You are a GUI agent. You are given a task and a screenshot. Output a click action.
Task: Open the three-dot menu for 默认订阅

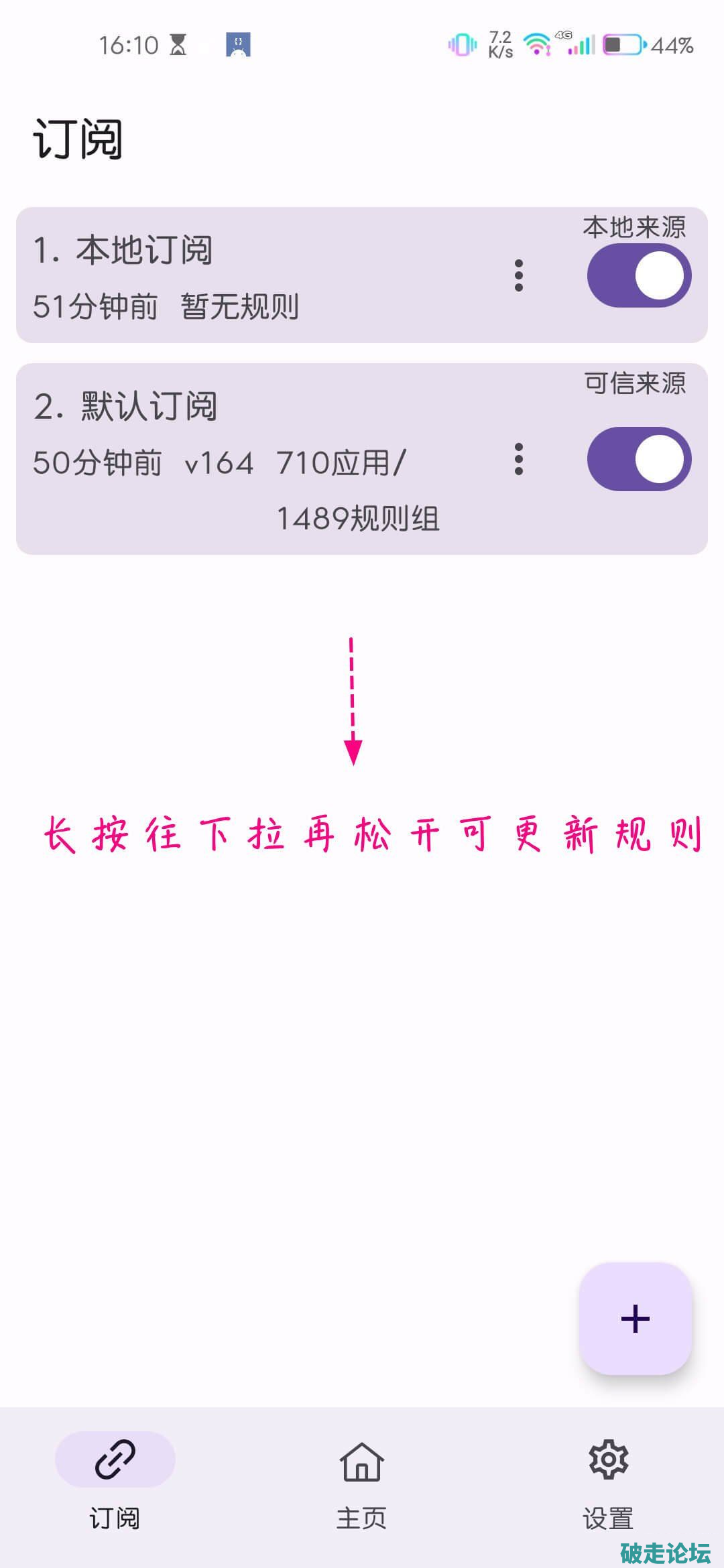tap(518, 459)
